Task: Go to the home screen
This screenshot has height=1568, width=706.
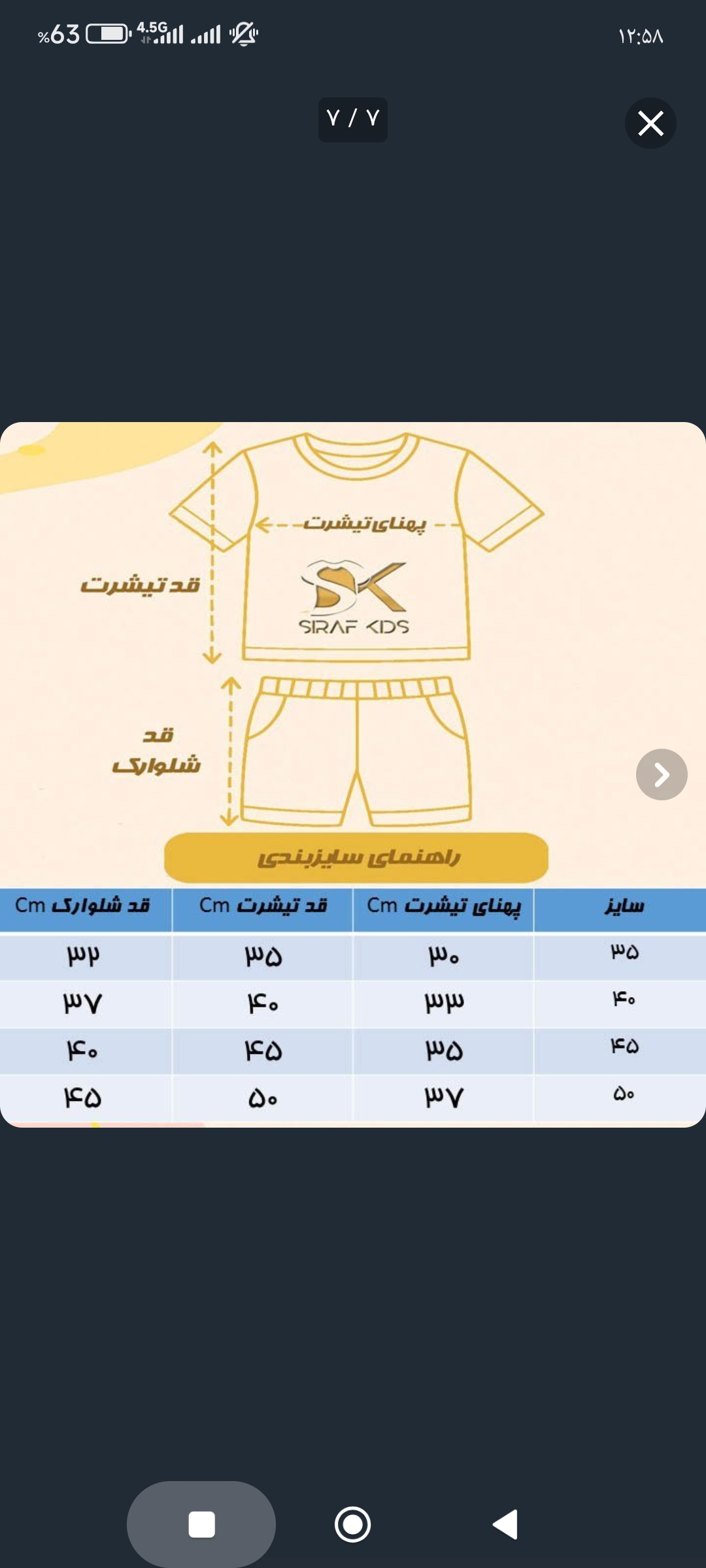Action: point(353,1524)
